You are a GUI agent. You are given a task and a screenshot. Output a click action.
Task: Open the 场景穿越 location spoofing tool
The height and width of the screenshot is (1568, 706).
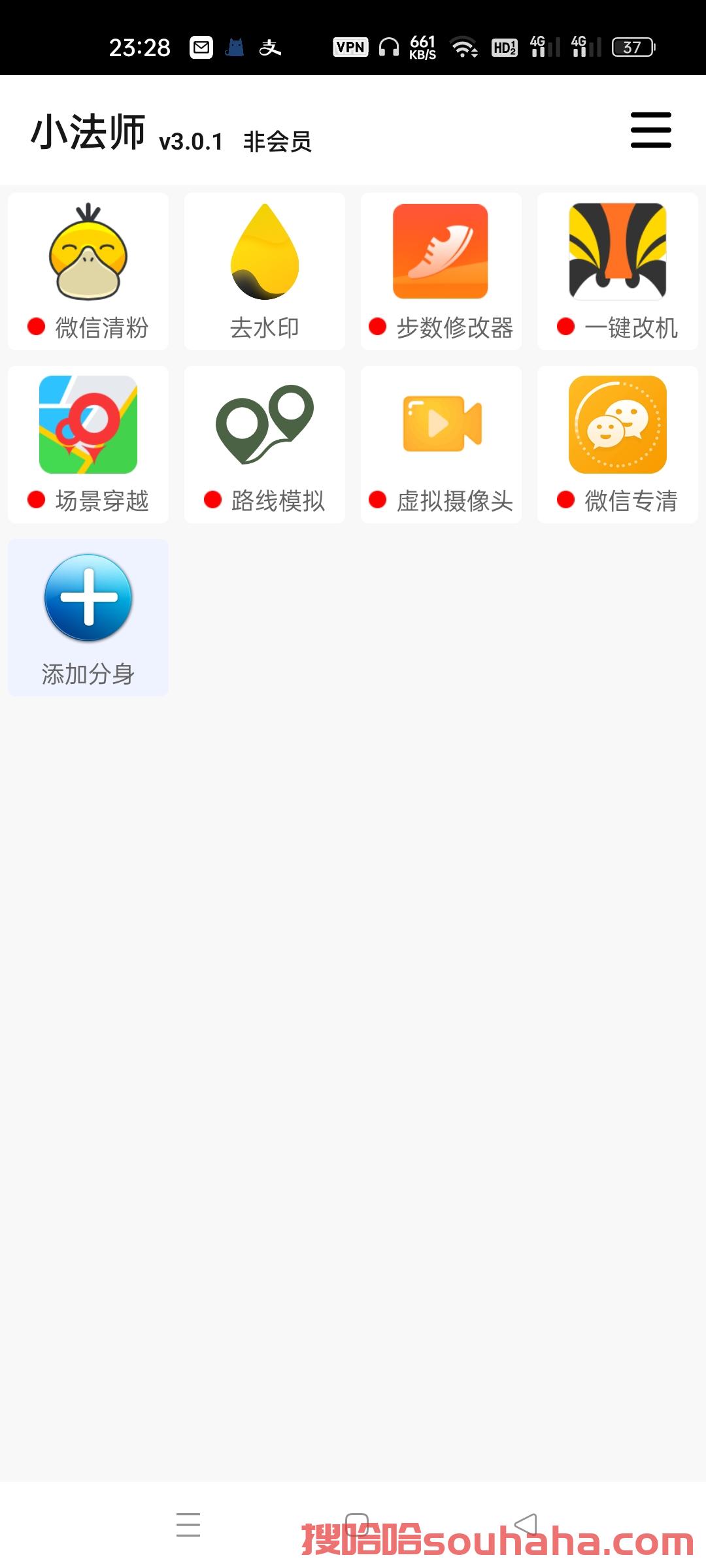88,444
